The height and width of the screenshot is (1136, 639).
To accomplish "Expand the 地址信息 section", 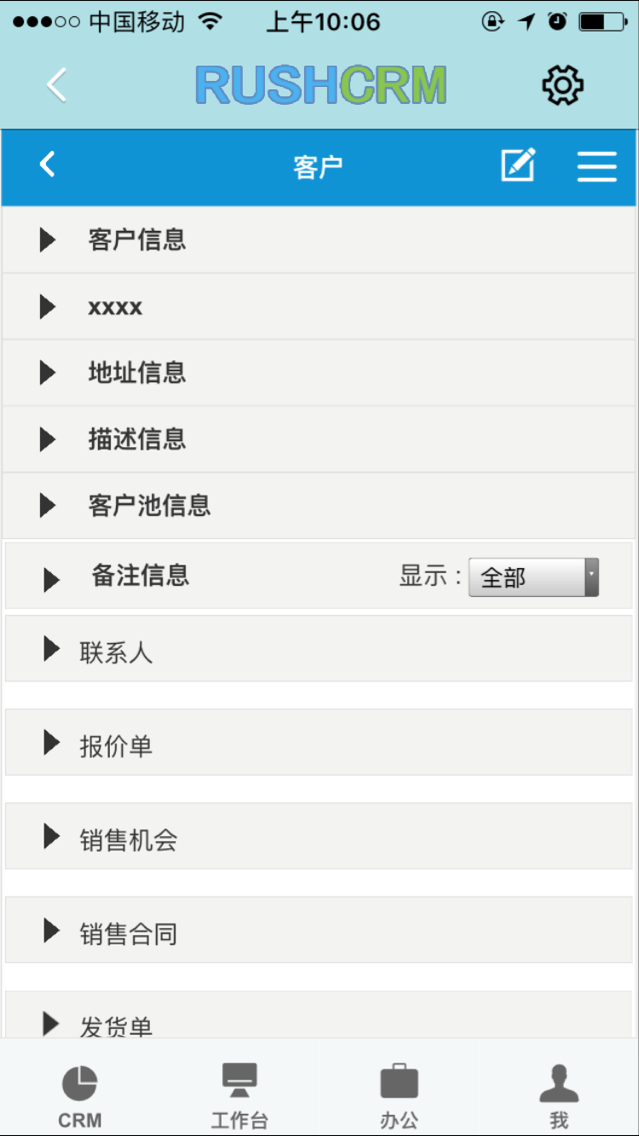I will coord(319,373).
